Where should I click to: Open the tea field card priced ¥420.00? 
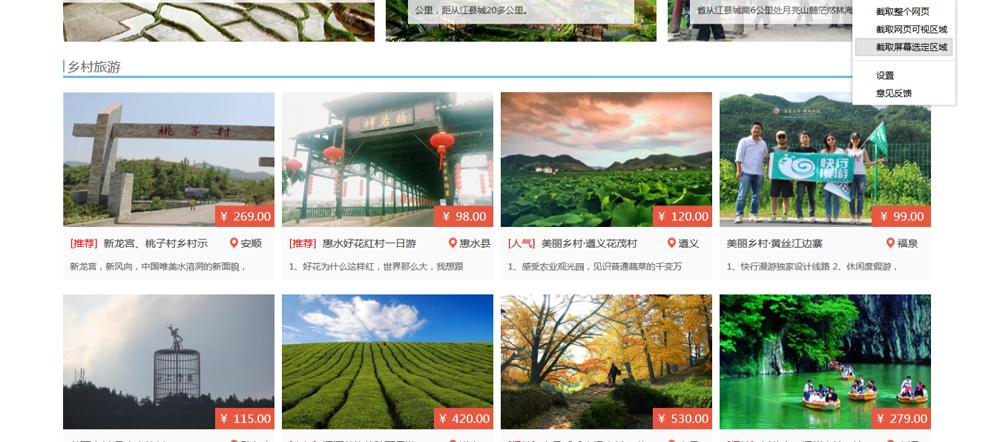tap(387, 360)
